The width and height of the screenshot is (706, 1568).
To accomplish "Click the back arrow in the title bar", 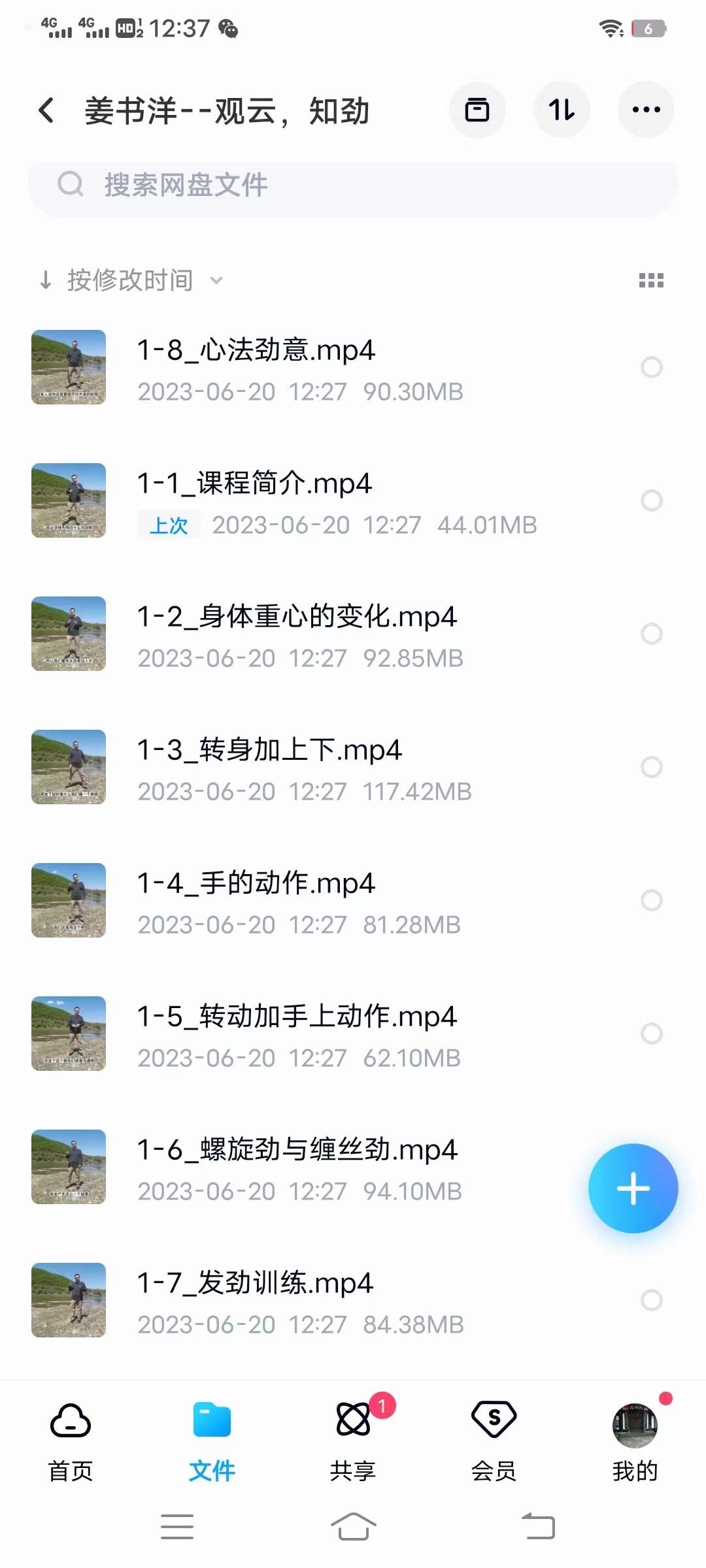I will tap(46, 110).
